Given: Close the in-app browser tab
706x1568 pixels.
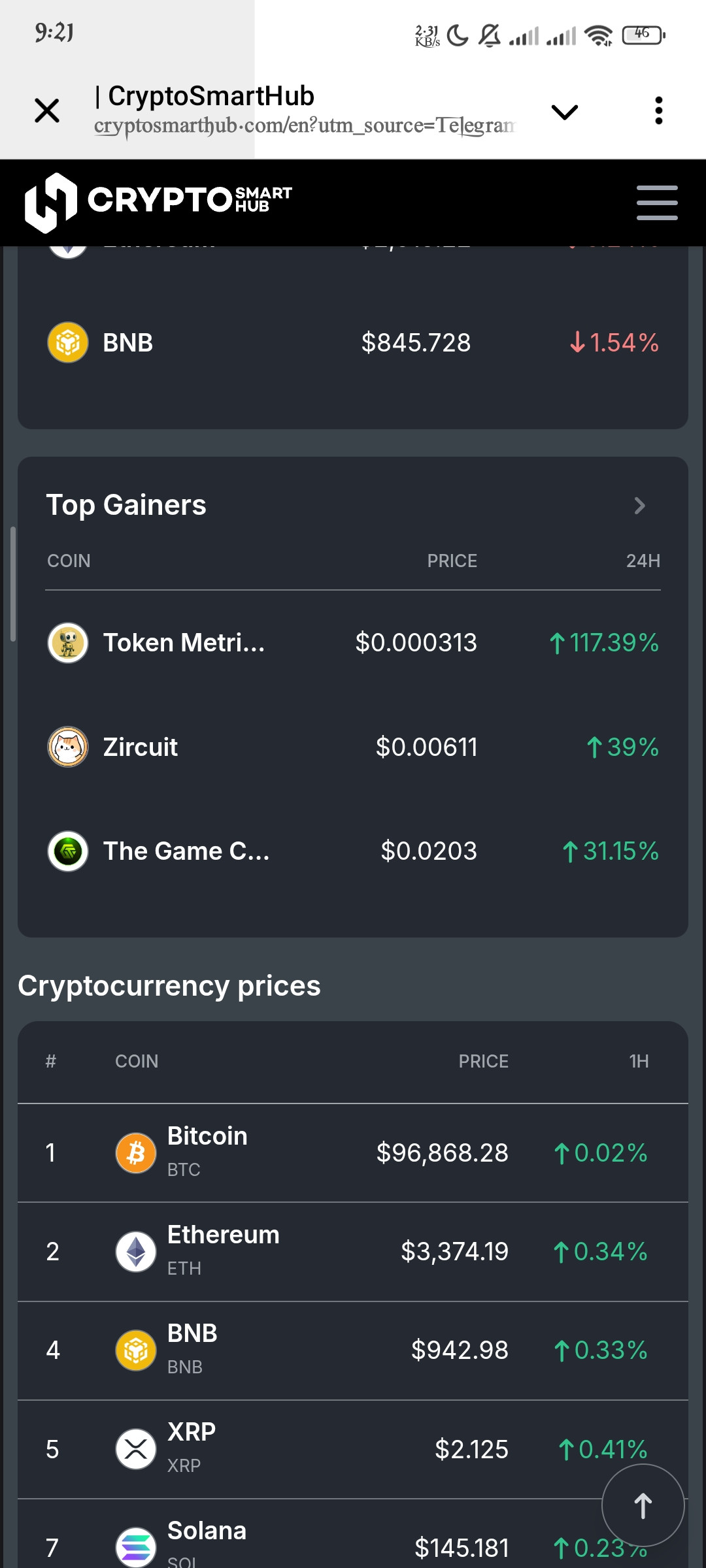Looking at the screenshot, I should coord(47,110).
